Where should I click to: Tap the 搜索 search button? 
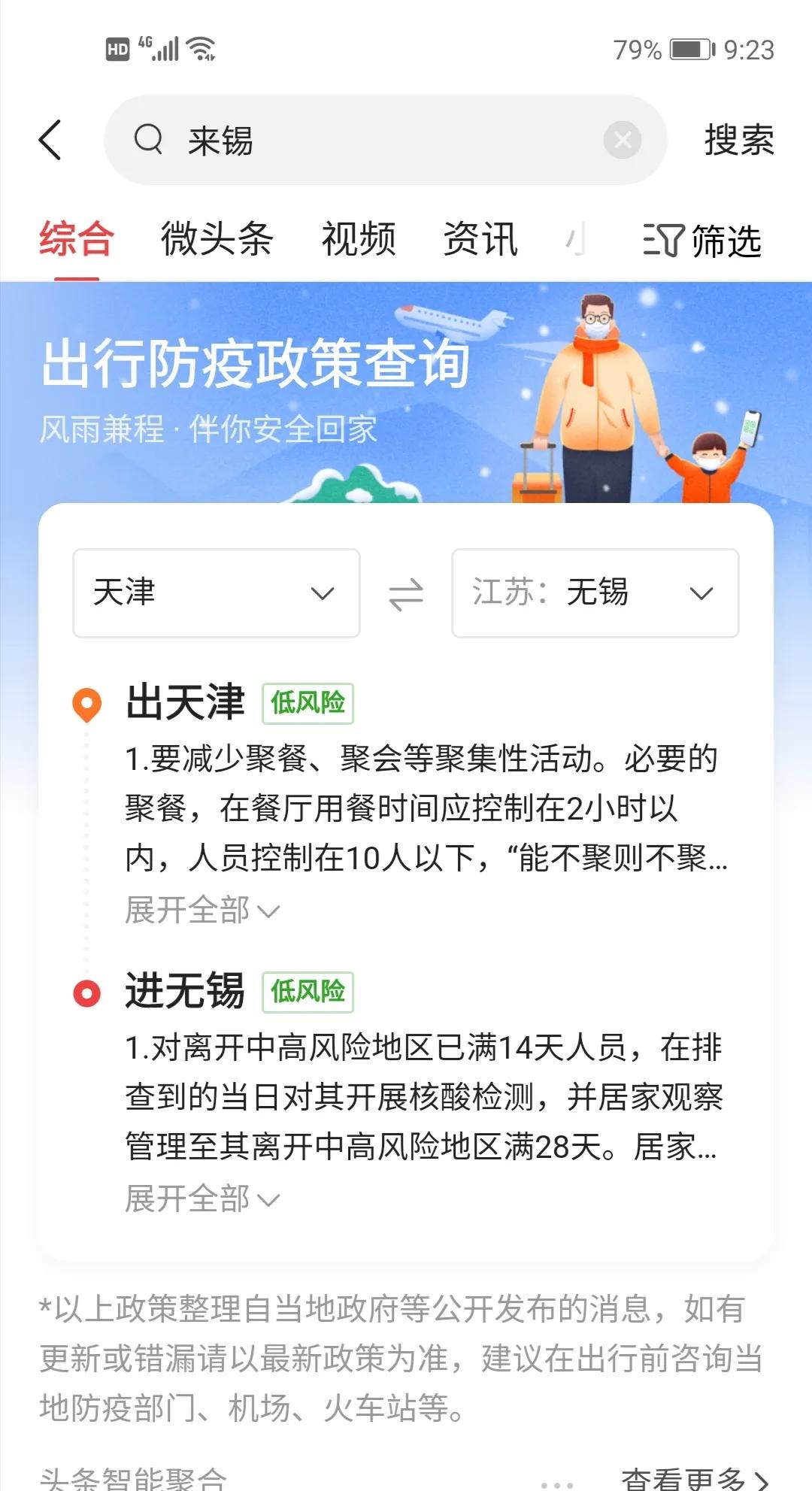click(738, 141)
